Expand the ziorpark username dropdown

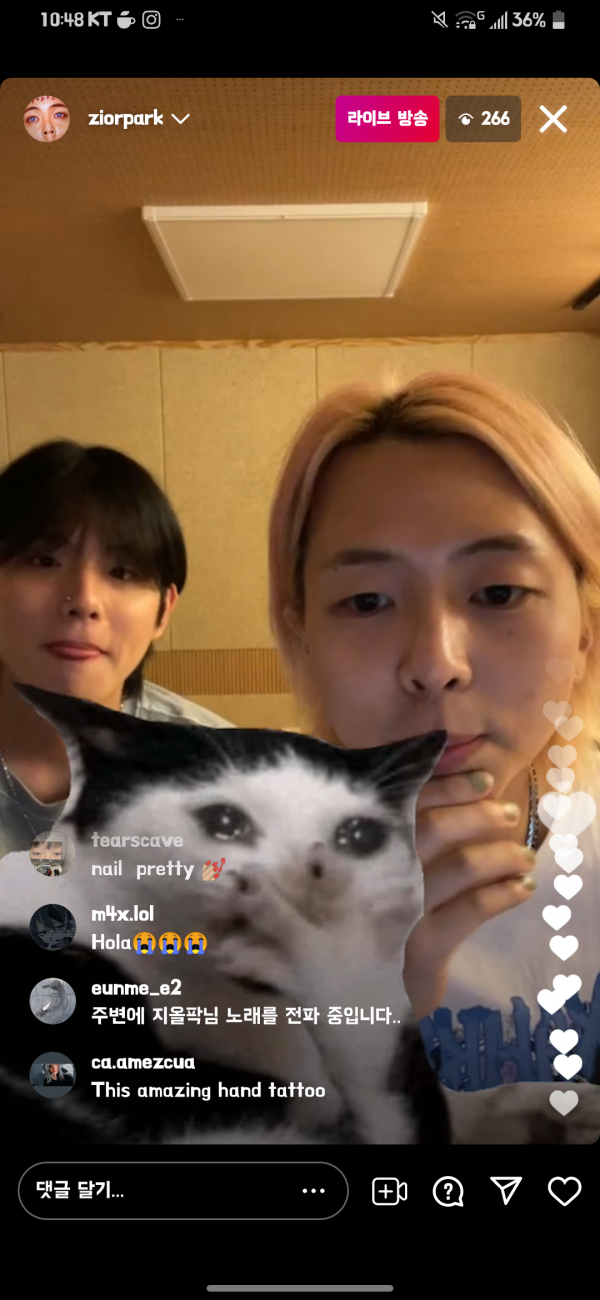pos(181,119)
